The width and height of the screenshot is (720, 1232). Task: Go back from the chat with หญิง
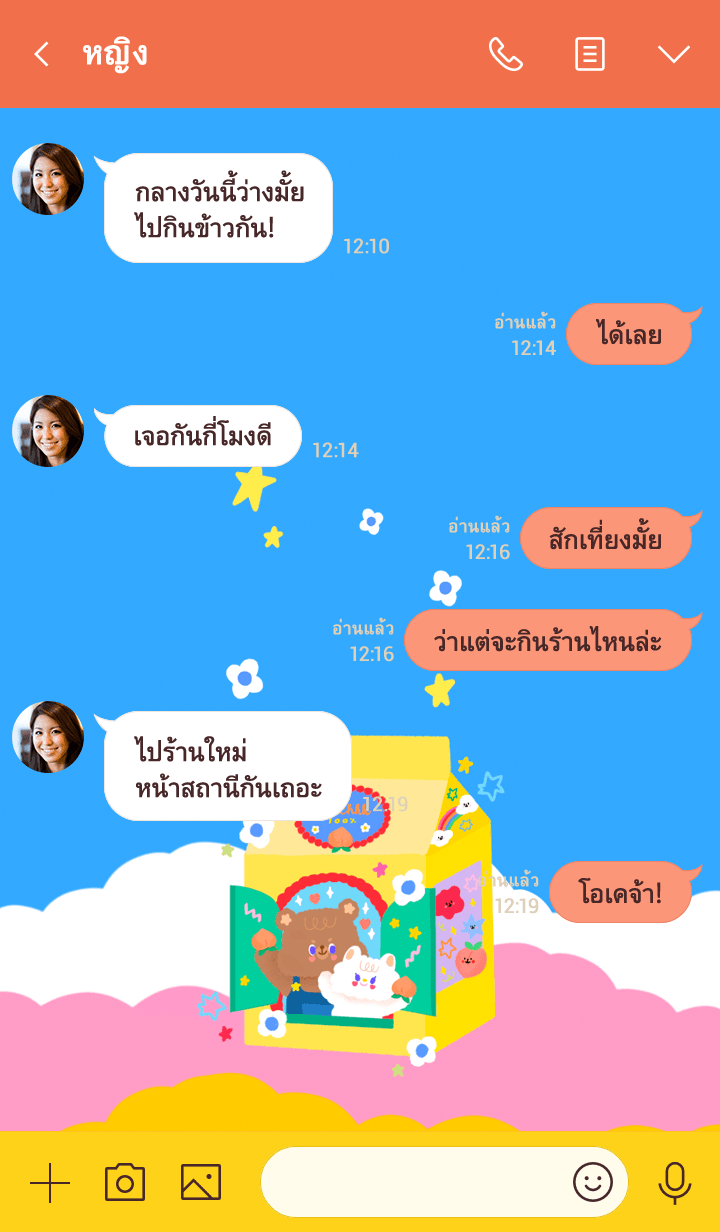41,54
